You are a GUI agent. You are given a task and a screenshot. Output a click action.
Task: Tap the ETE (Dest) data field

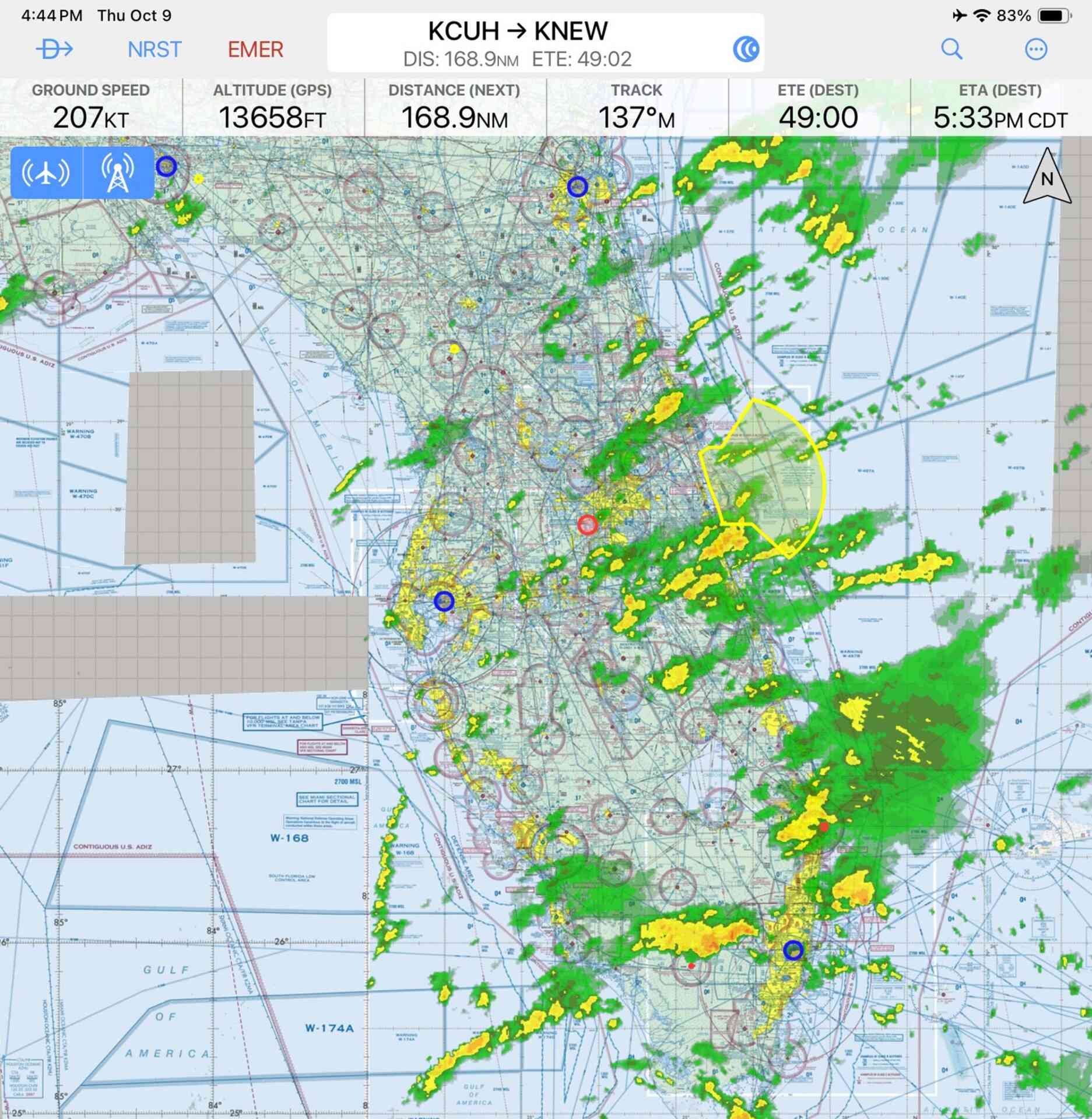[x=818, y=107]
